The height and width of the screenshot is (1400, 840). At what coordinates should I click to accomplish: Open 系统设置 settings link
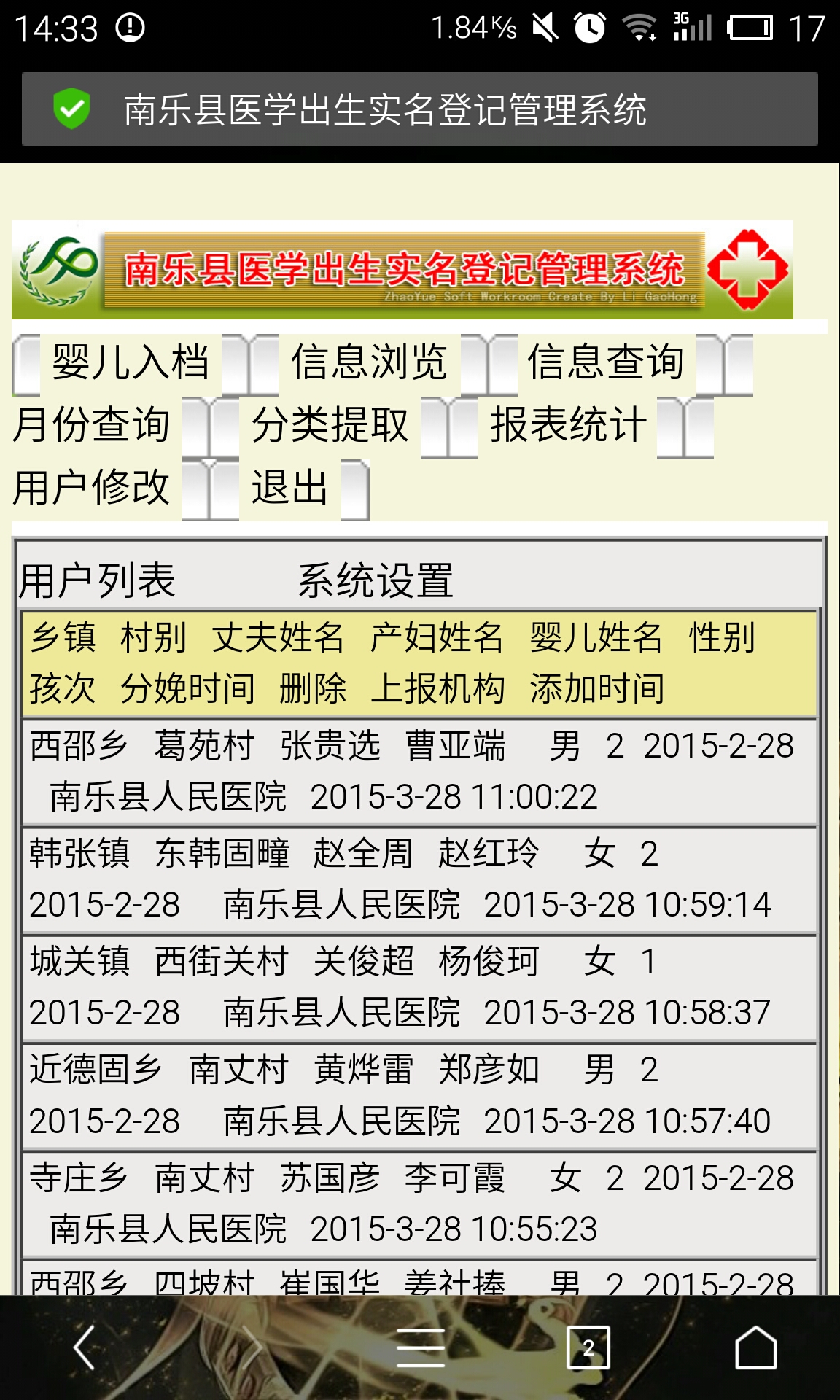376,581
